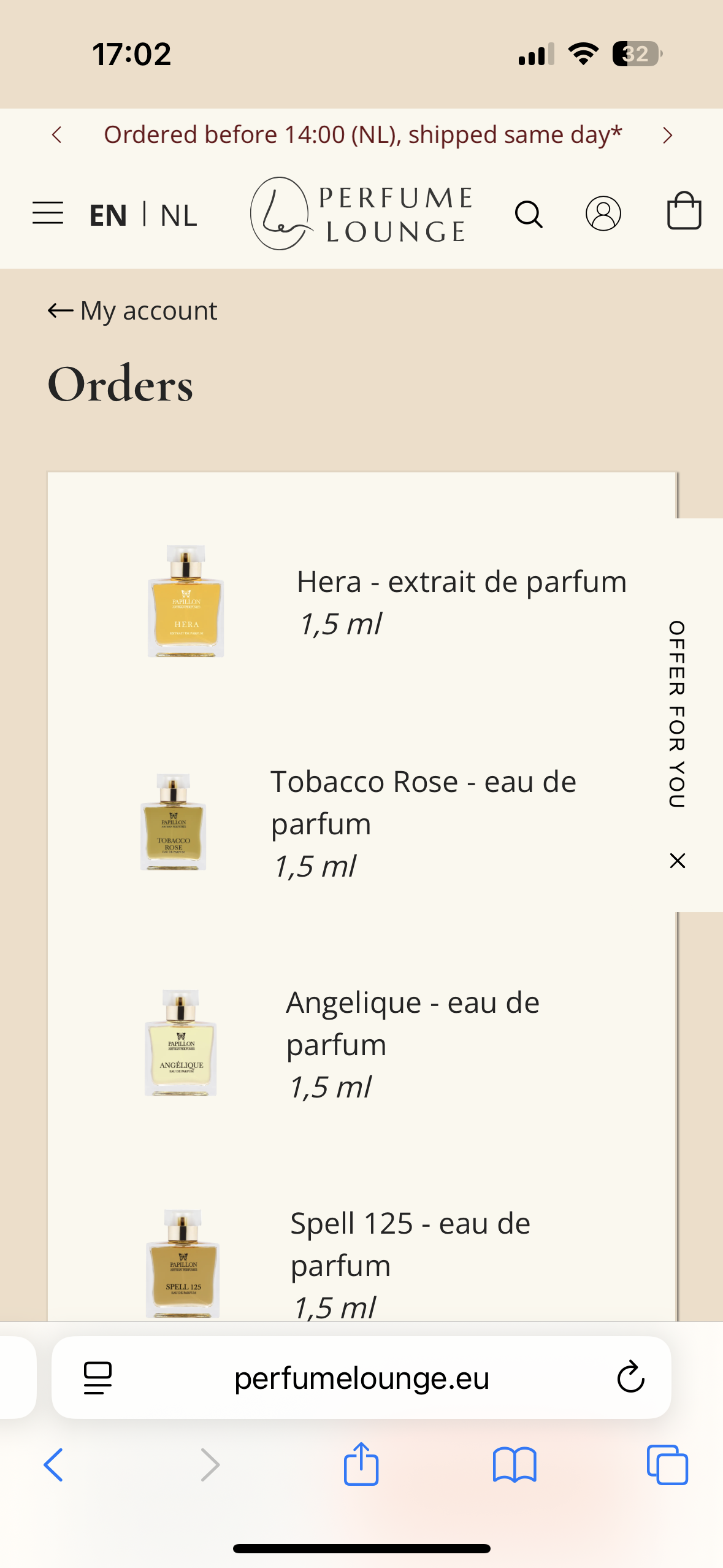Open Safari bookmarks
Screen dimensions: 723x1568
coord(515,1465)
